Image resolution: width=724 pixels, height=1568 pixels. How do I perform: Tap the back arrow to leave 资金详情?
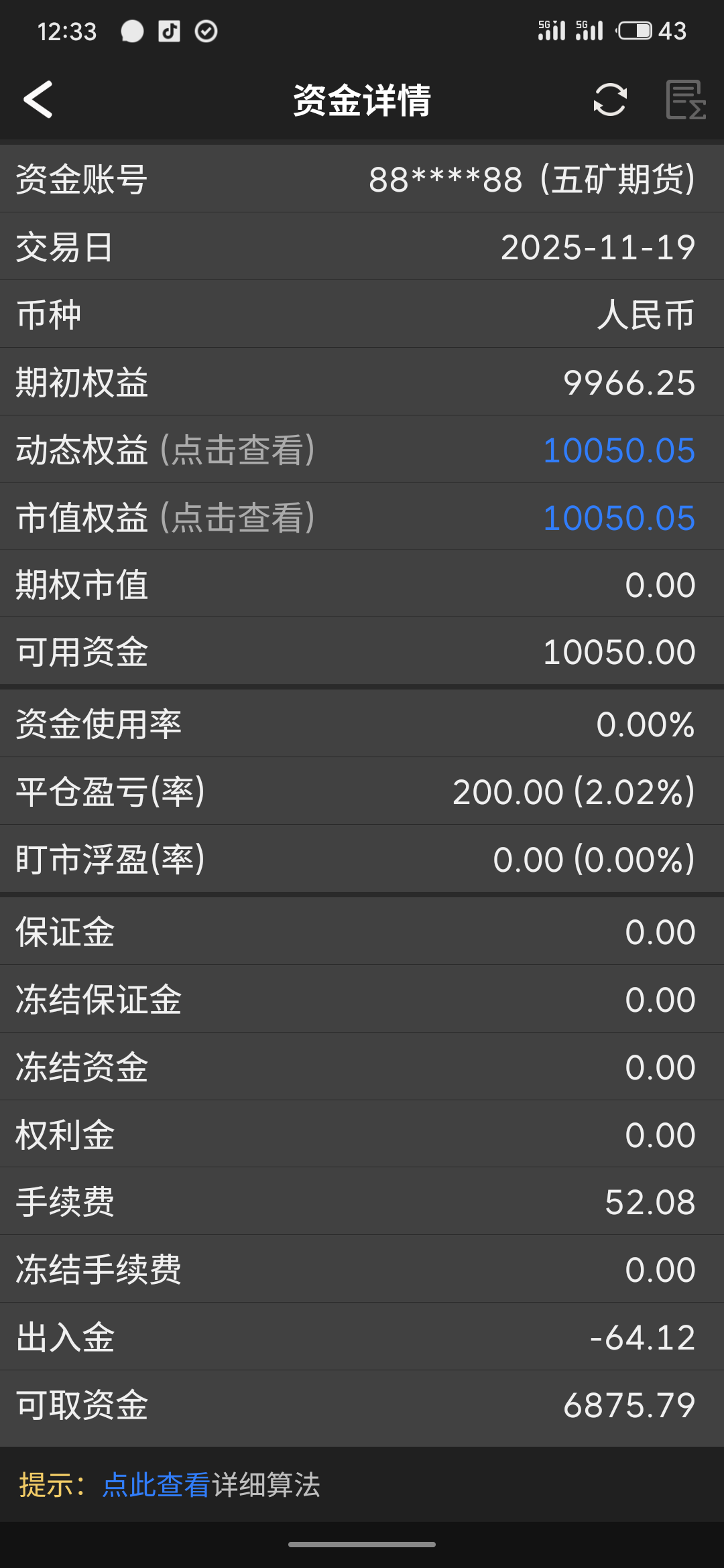[38, 101]
